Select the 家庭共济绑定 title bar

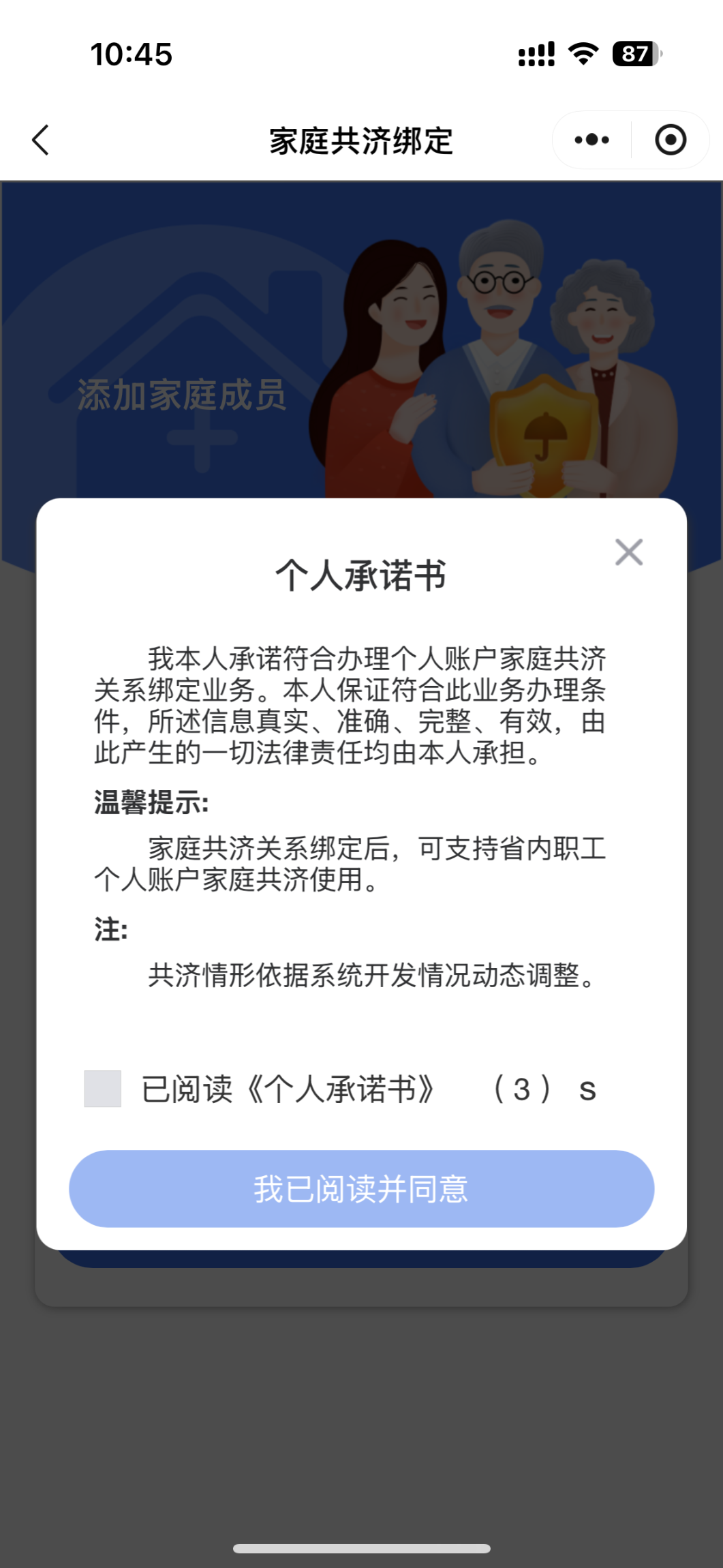(x=361, y=139)
